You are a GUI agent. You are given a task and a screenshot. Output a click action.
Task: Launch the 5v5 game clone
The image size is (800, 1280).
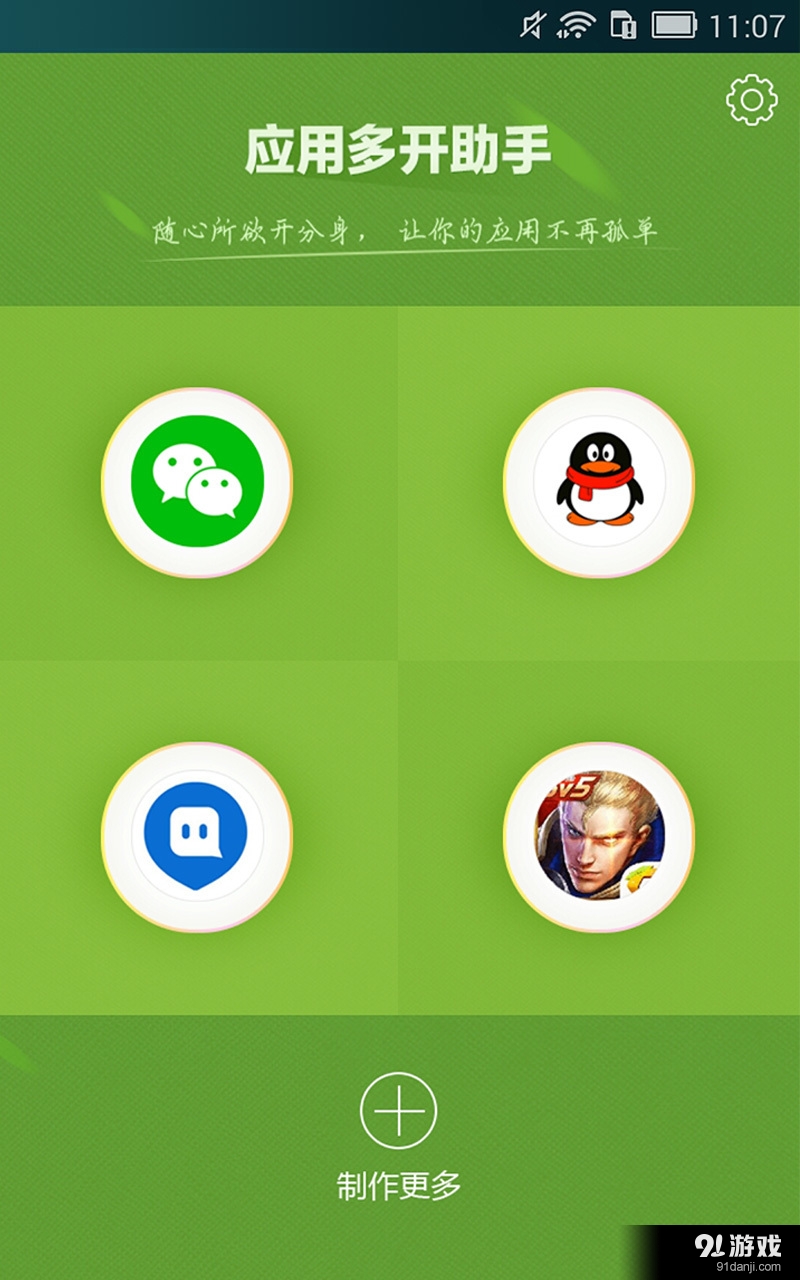coord(598,837)
